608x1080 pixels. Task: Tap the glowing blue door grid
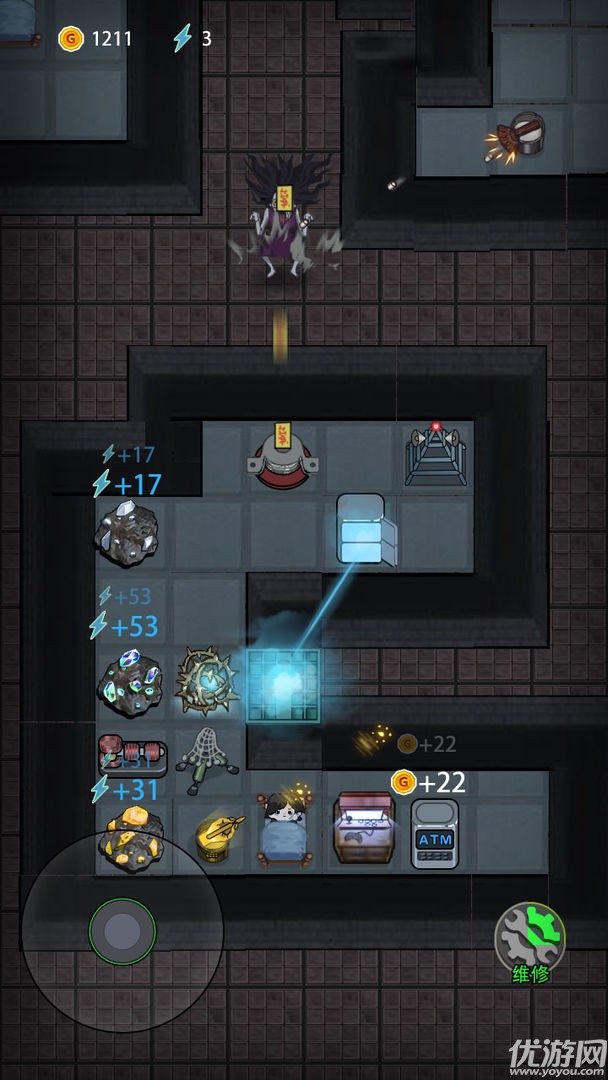point(282,684)
